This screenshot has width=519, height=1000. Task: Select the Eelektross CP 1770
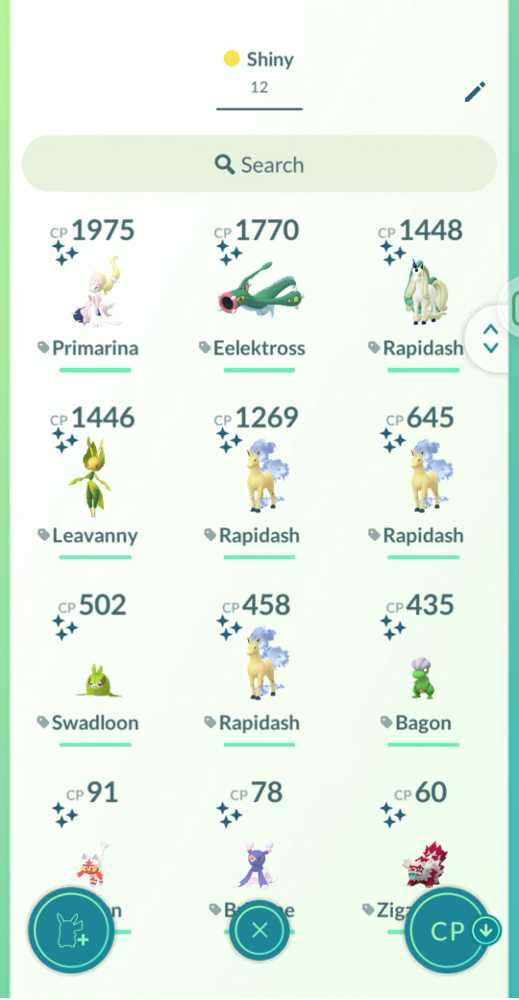point(259,292)
